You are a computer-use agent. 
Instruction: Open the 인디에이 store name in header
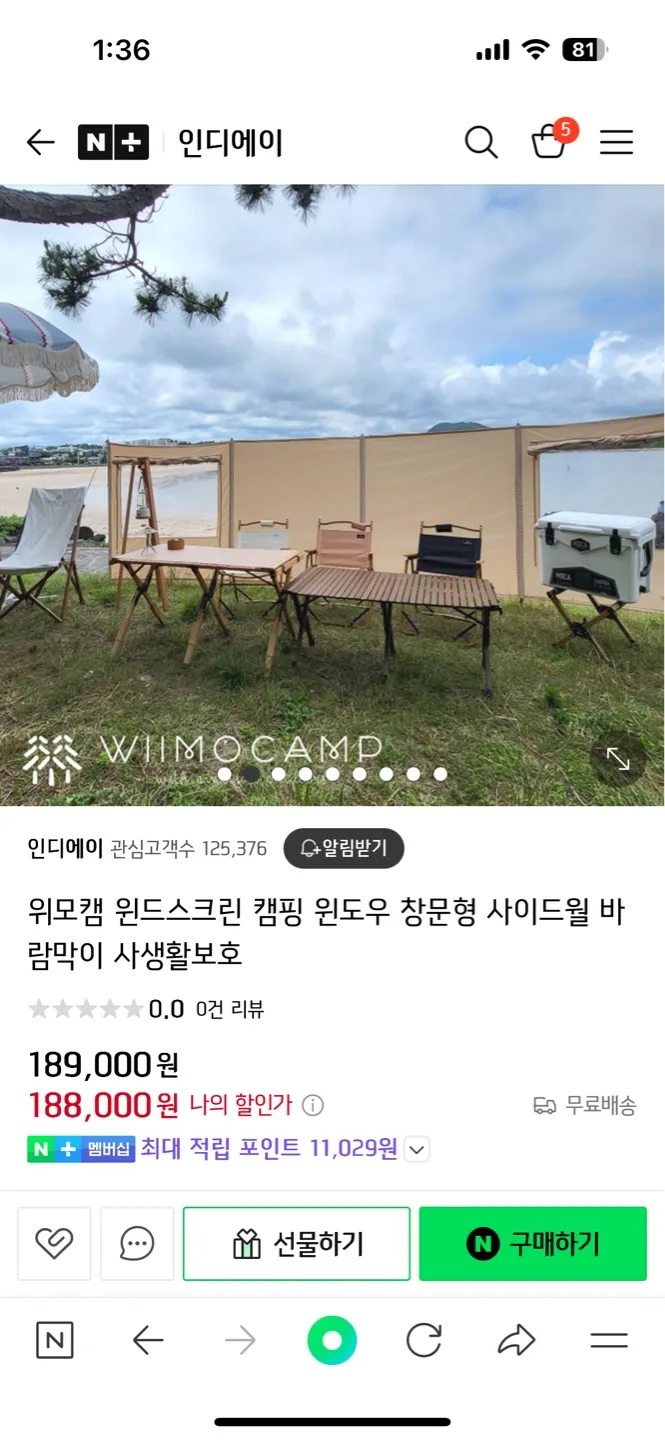230,143
